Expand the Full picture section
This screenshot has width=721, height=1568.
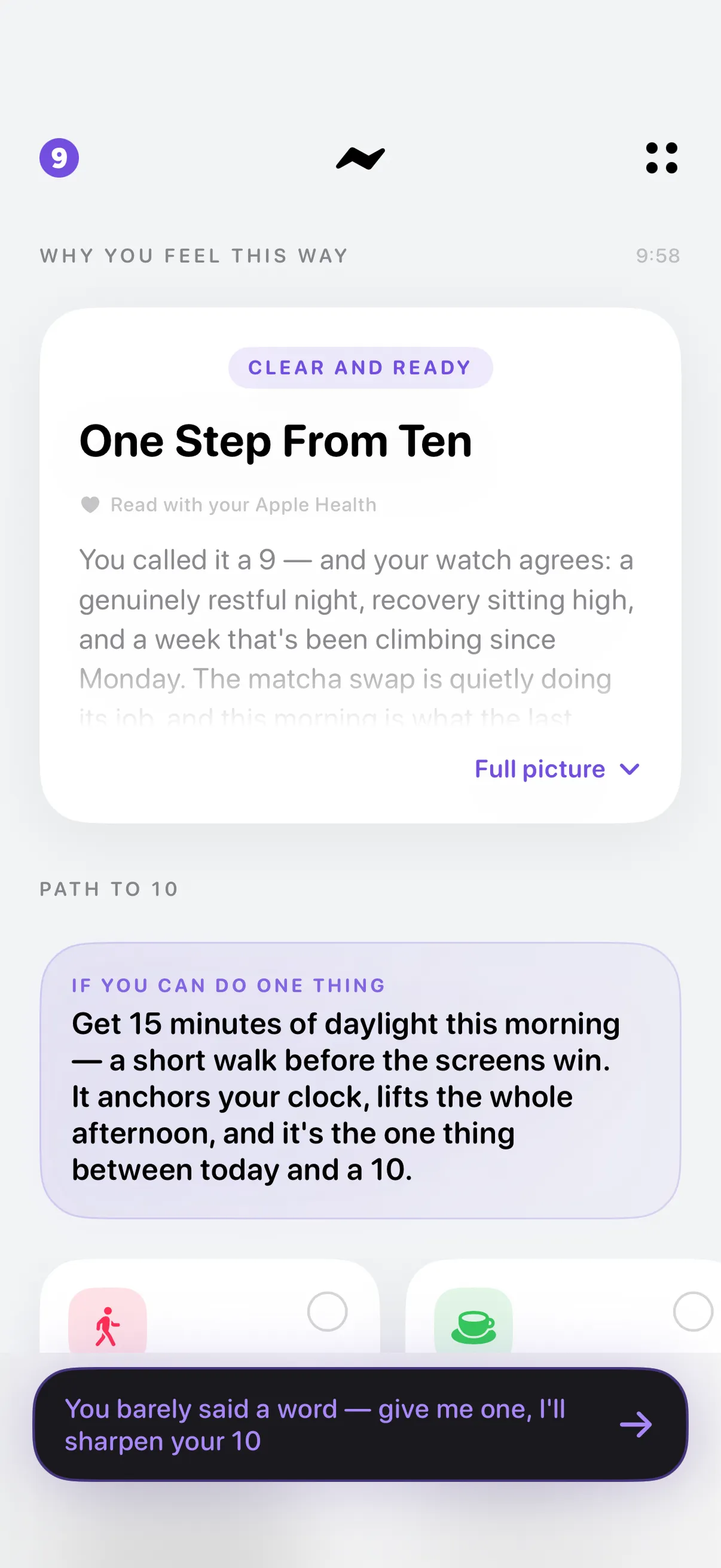[557, 769]
